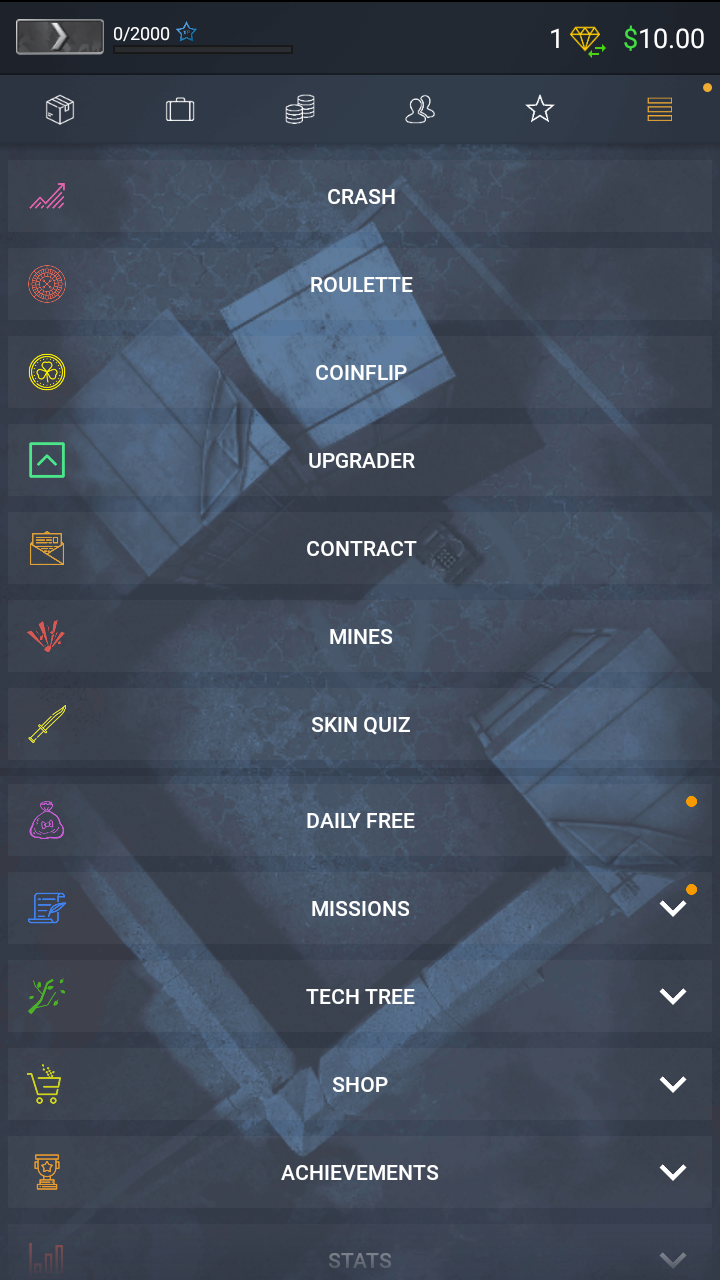Open the rank badge profile

coord(60,37)
